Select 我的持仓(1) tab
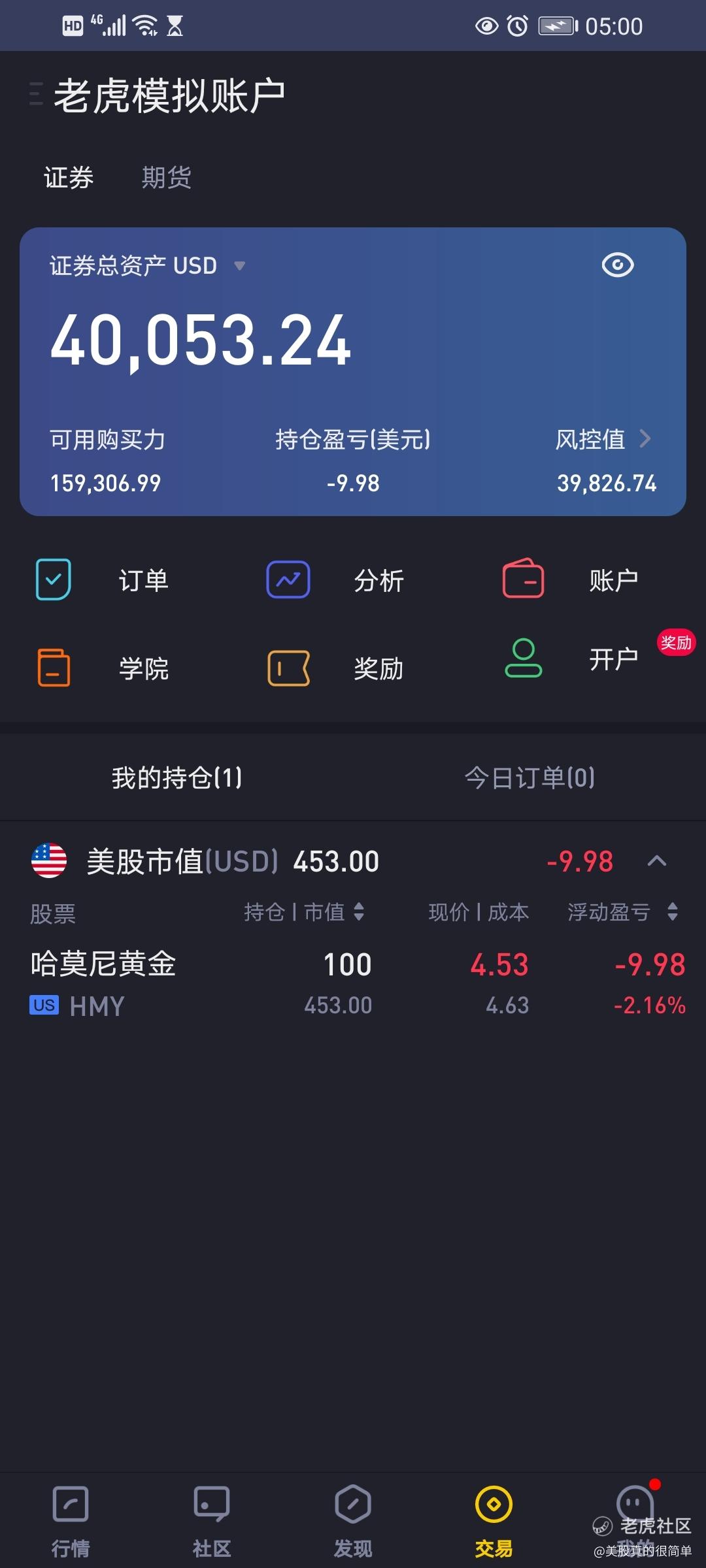 (176, 777)
